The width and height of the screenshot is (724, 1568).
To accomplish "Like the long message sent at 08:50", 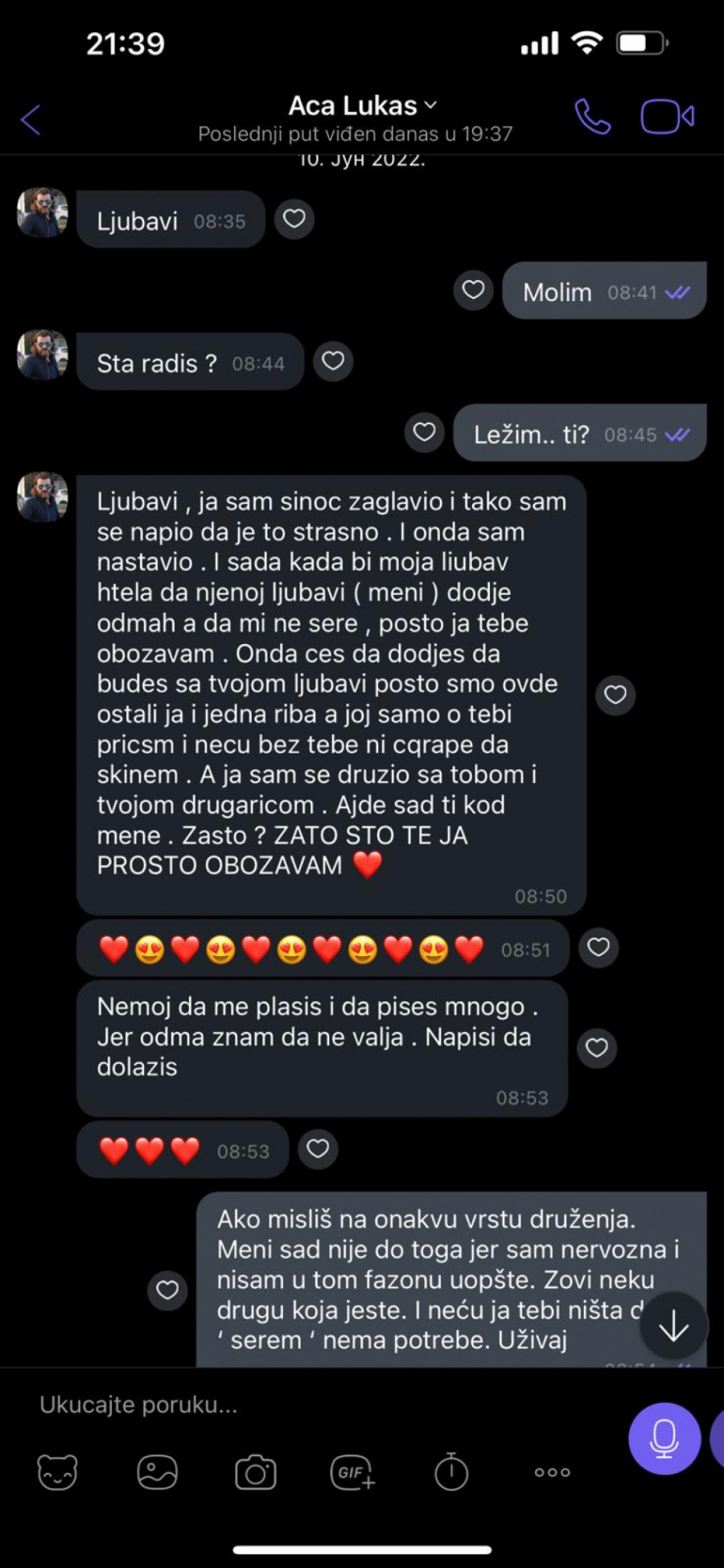I will (x=615, y=695).
